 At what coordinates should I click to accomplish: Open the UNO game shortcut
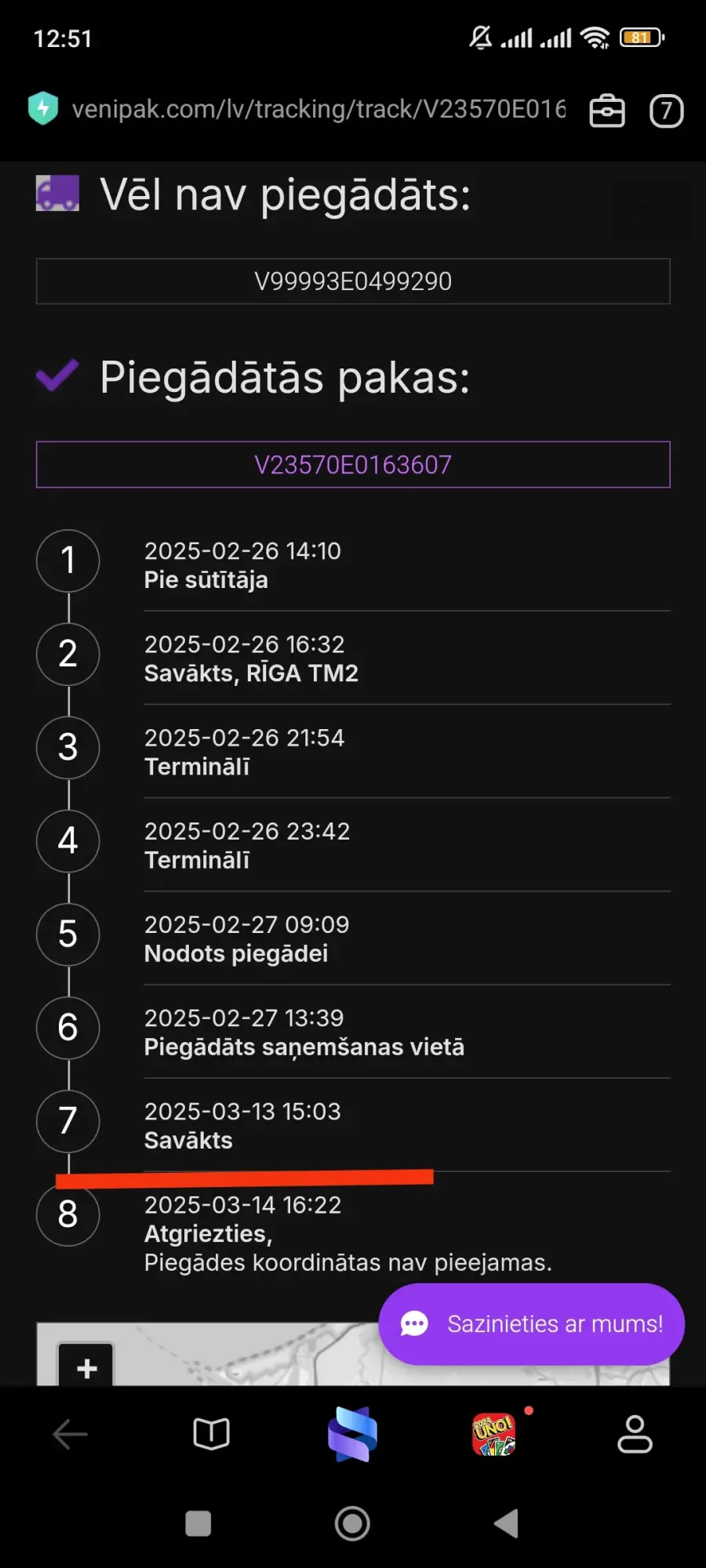click(x=494, y=1435)
